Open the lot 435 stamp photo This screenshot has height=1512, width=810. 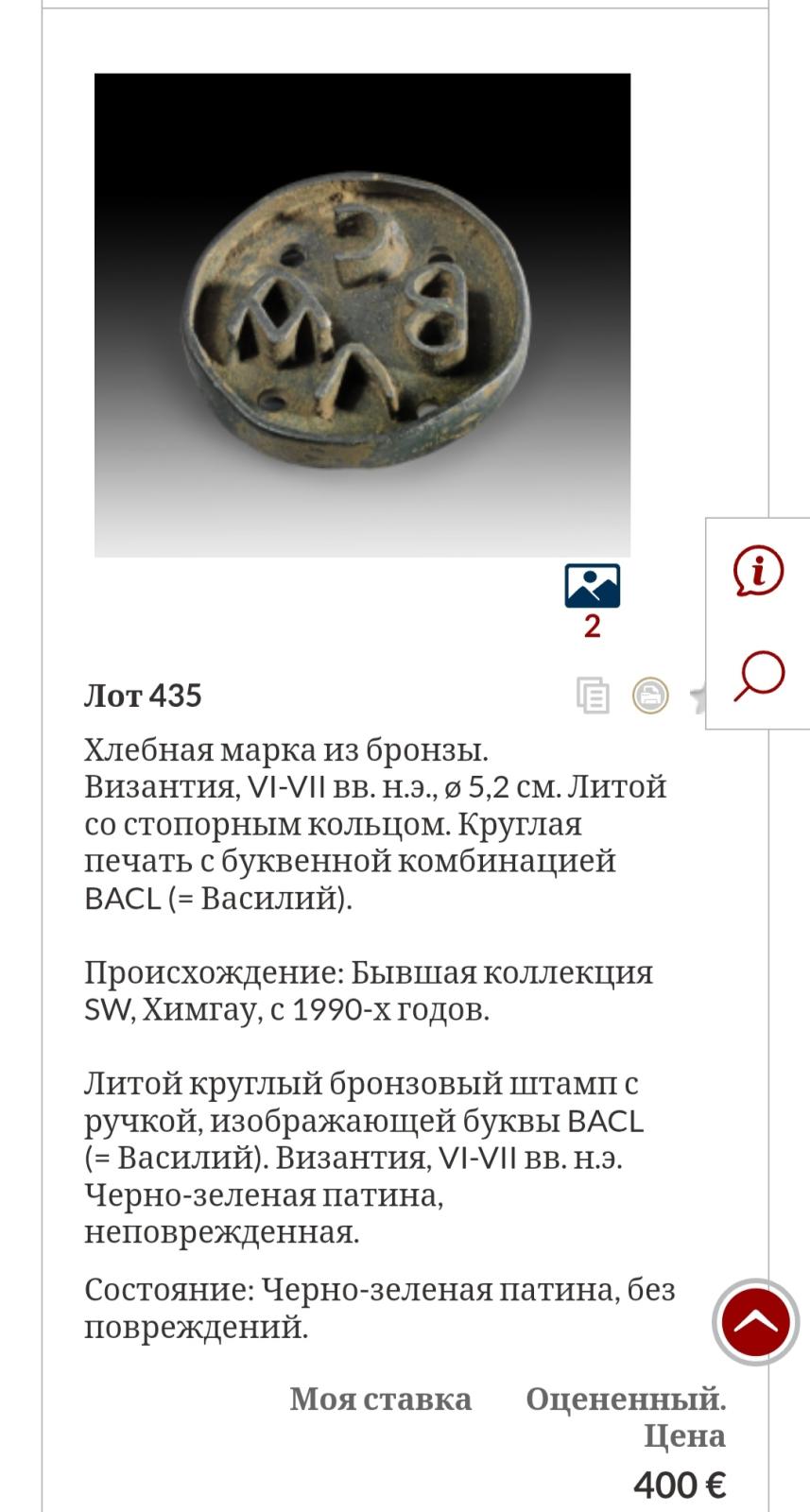(x=362, y=315)
